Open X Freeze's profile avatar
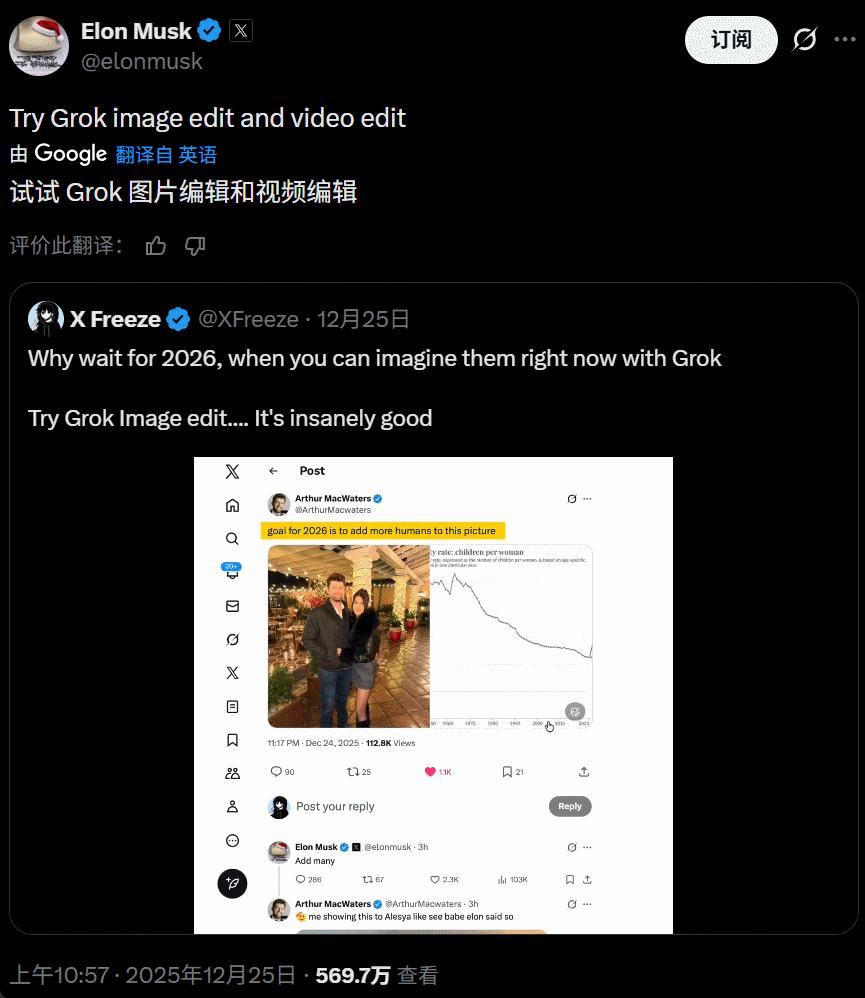This screenshot has width=865, height=998. (46, 319)
